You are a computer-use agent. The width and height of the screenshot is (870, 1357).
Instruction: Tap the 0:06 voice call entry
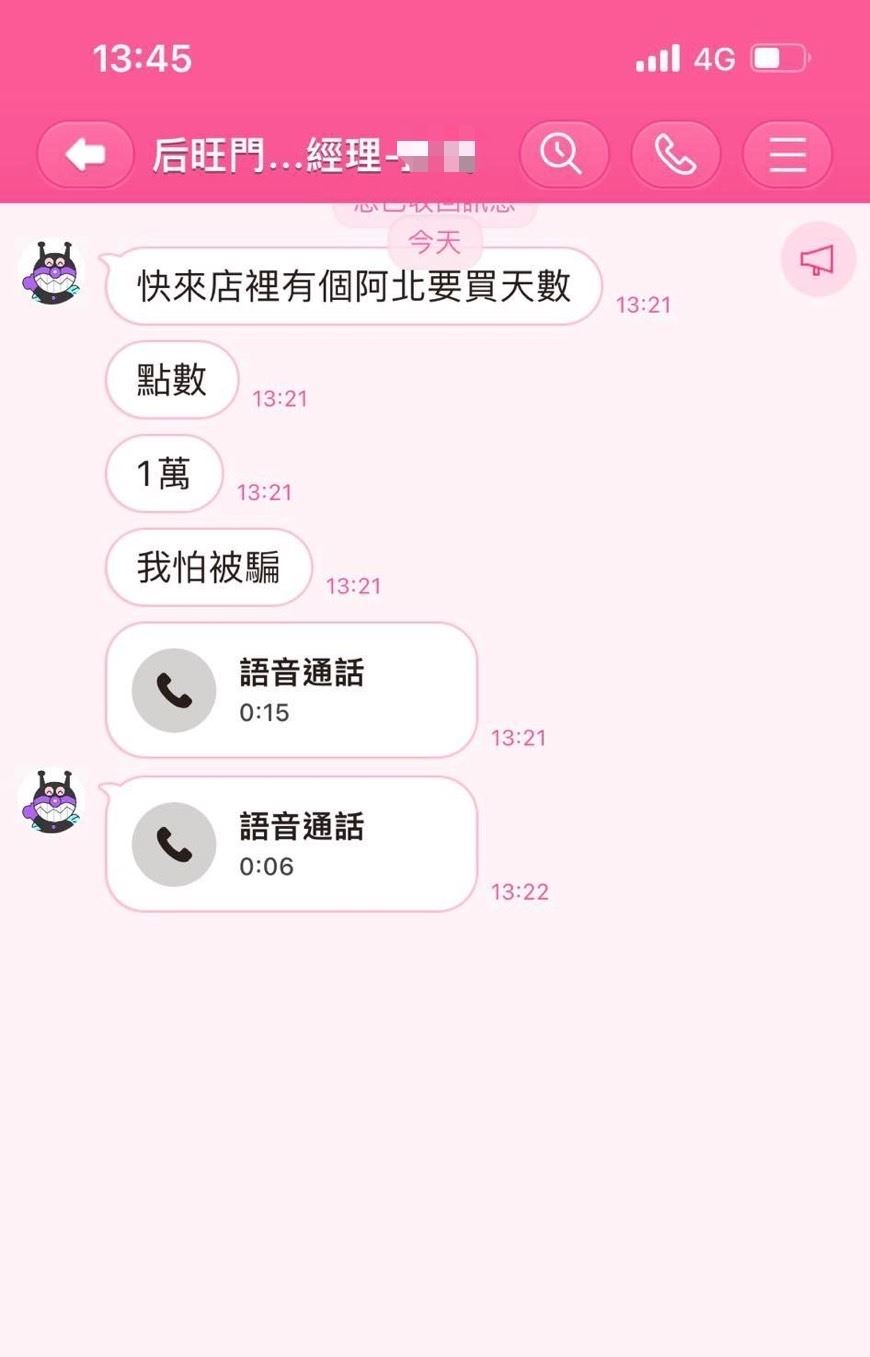tap(291, 844)
